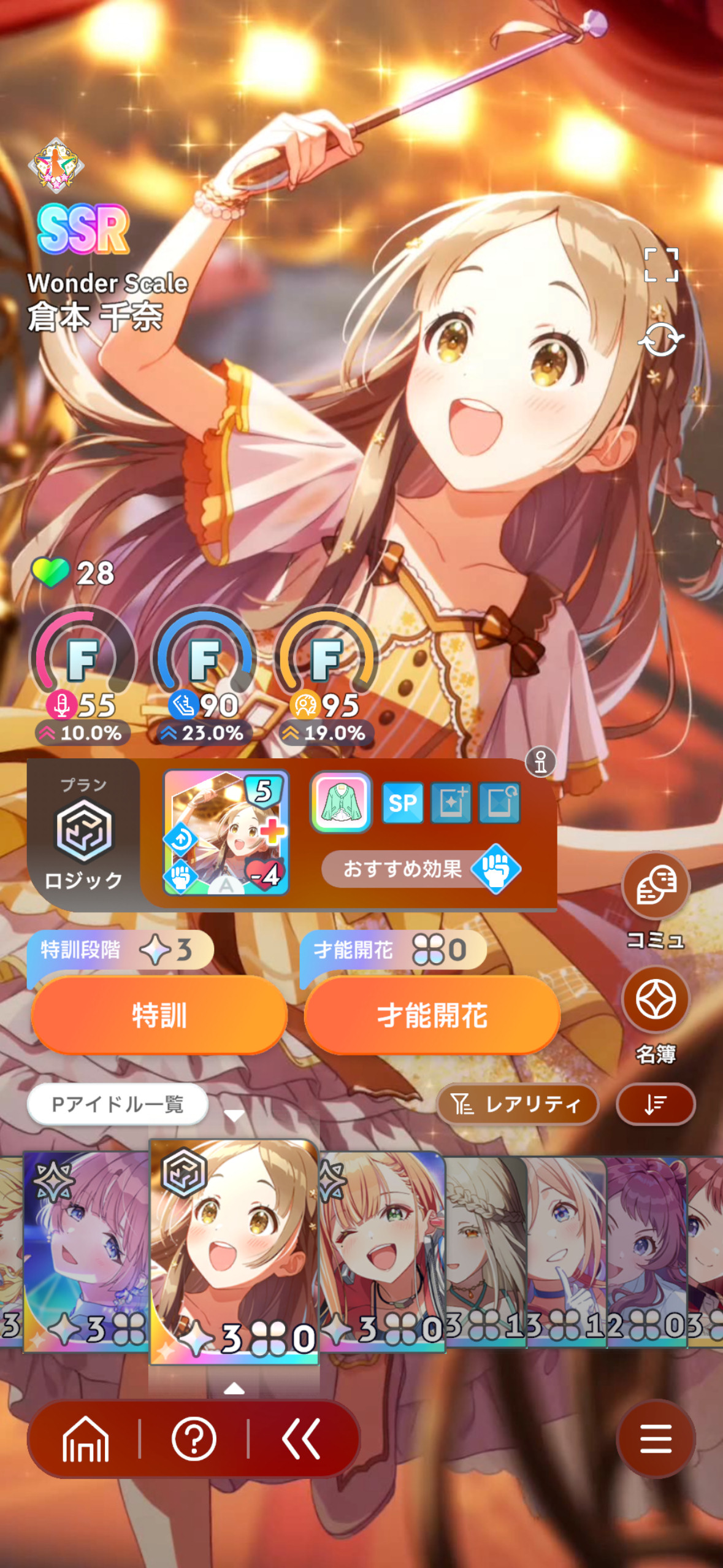The height and width of the screenshot is (1568, 723).
Task: Open the info icon above skill panel
Action: coord(540,762)
